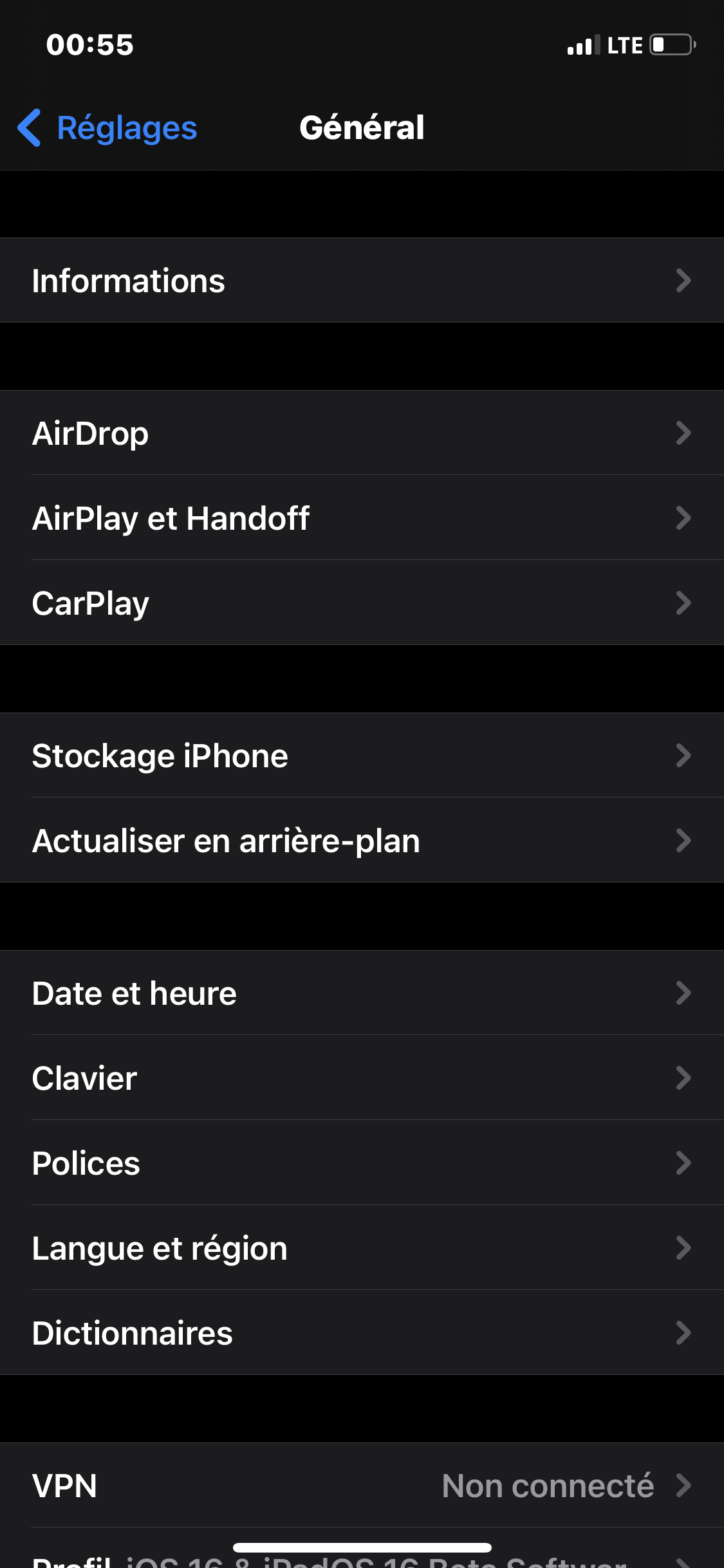The image size is (724, 1568).
Task: Select Langue et région
Action: [x=362, y=1248]
